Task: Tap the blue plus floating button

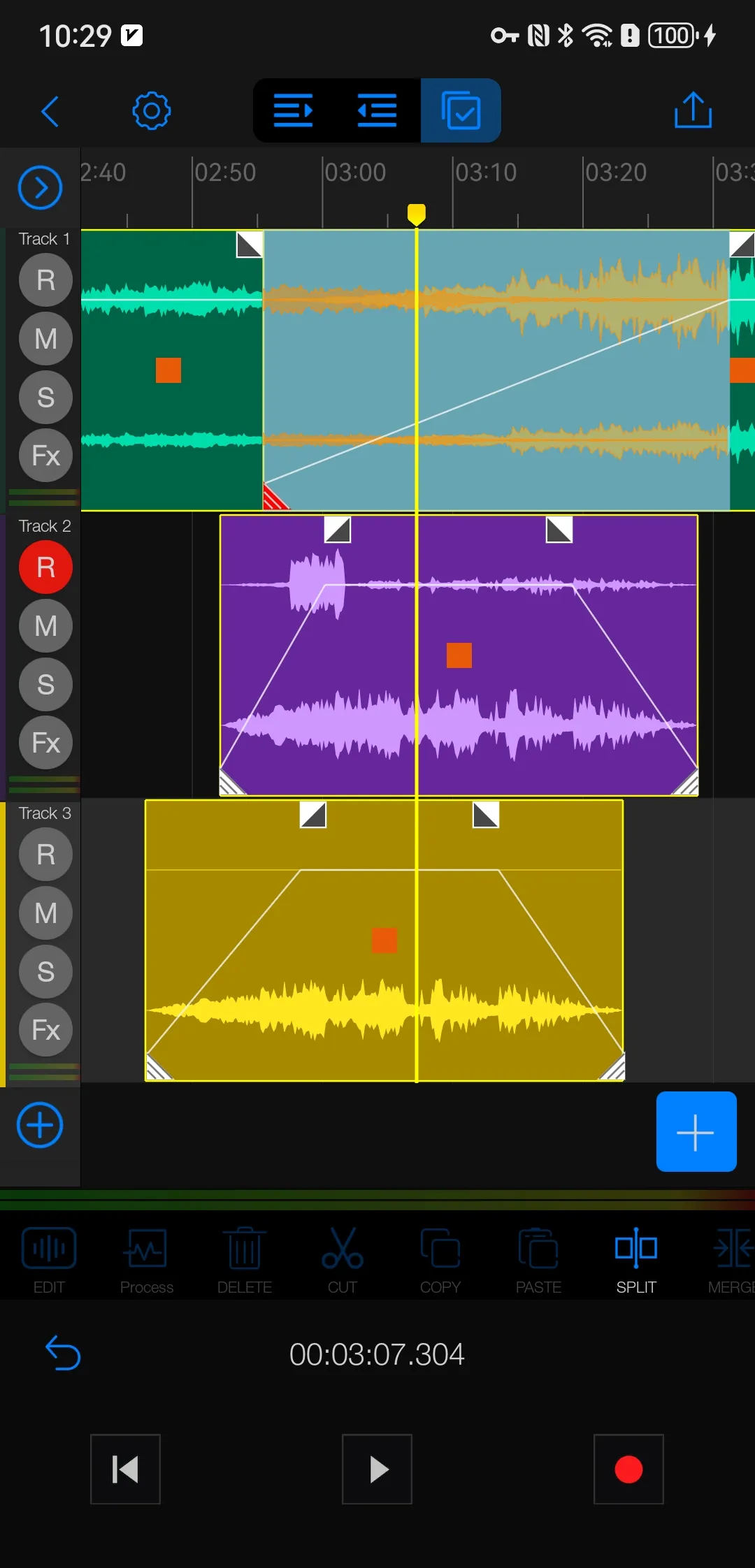Action: [696, 1131]
